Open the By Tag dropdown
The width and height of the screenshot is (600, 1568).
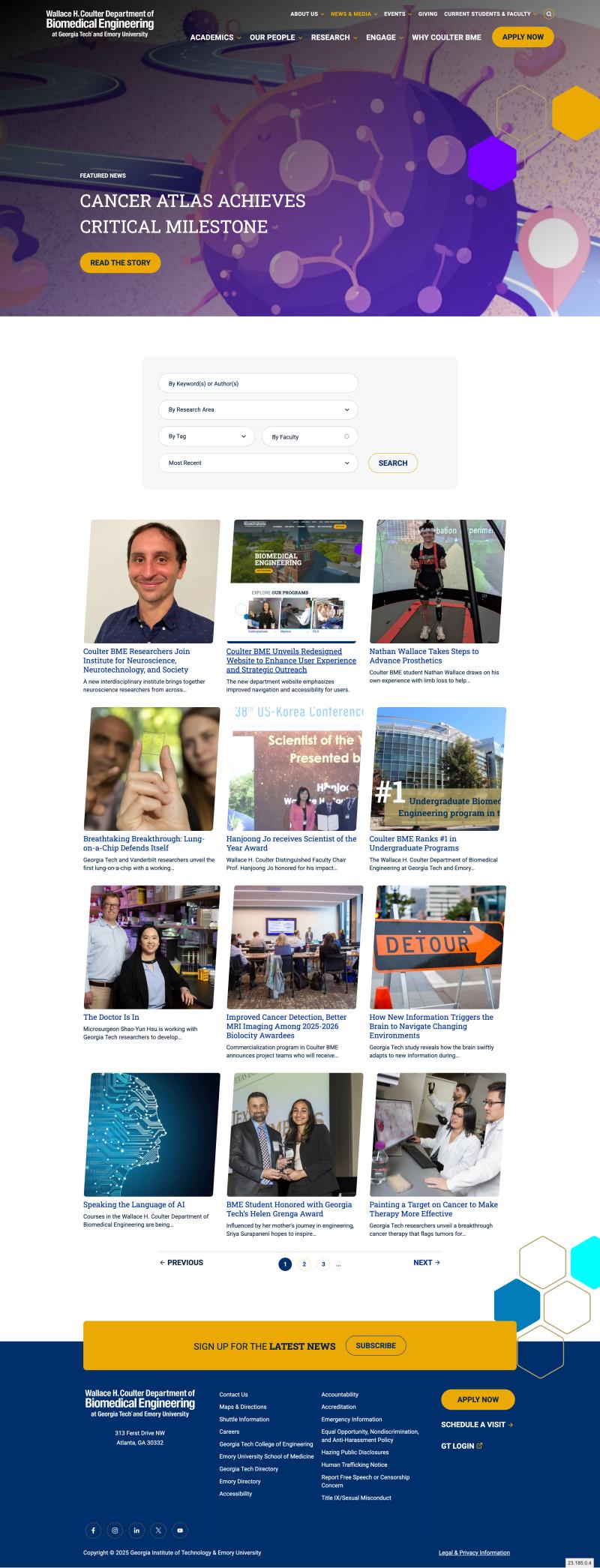[x=244, y=436]
